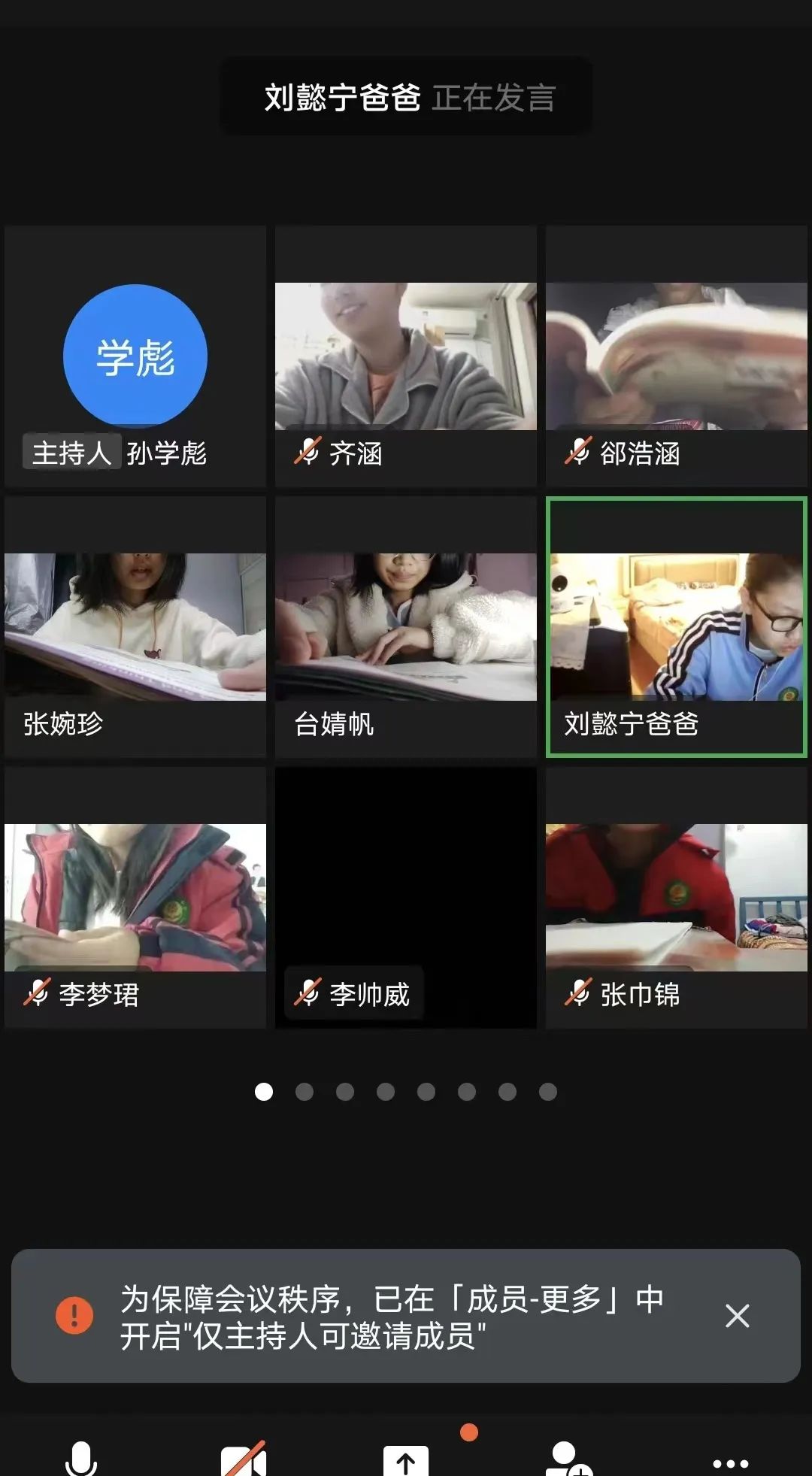Open 郃浩涵's video tile
The width and height of the screenshot is (812, 1476).
(677, 356)
